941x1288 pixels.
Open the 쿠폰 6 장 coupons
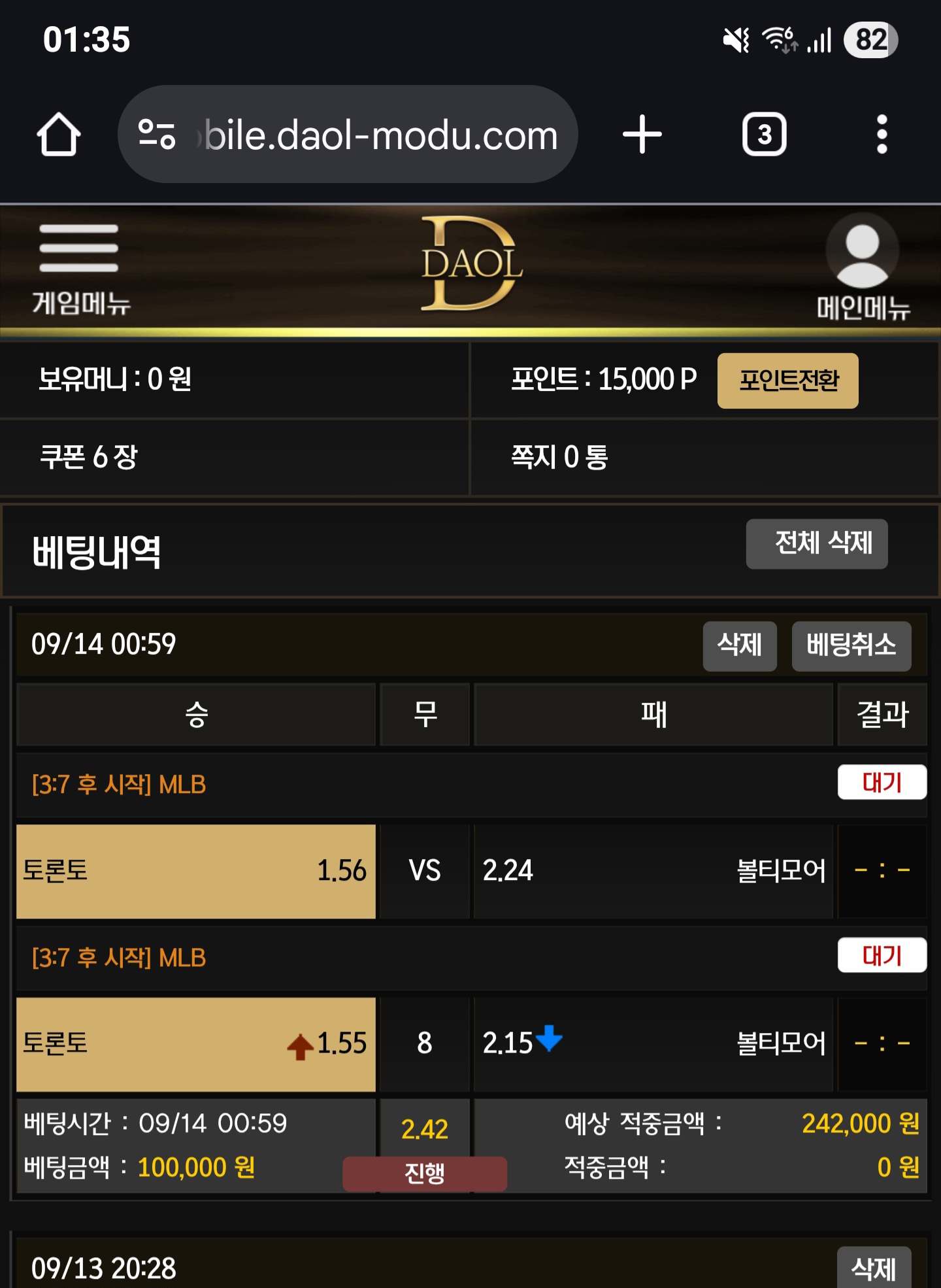tap(89, 456)
